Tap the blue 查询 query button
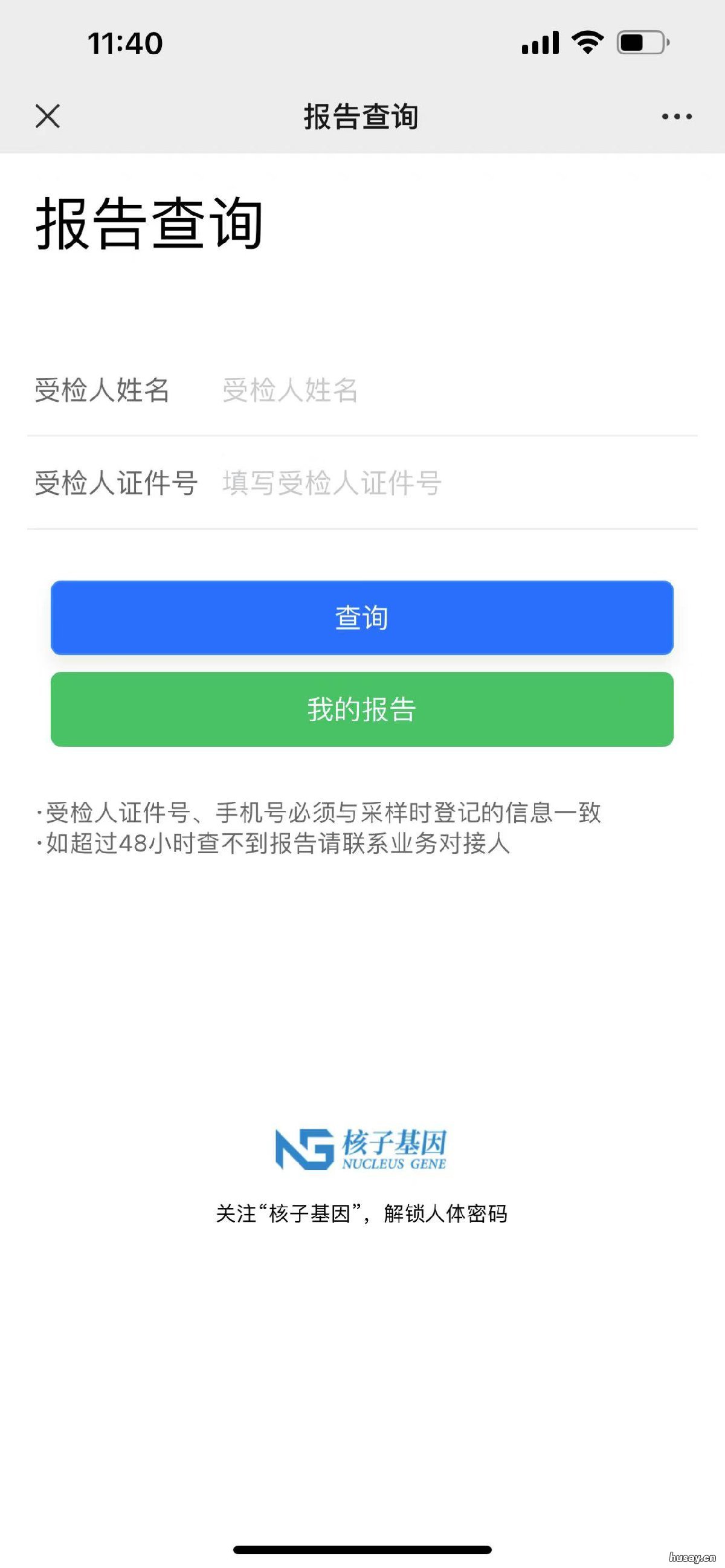 pos(361,618)
